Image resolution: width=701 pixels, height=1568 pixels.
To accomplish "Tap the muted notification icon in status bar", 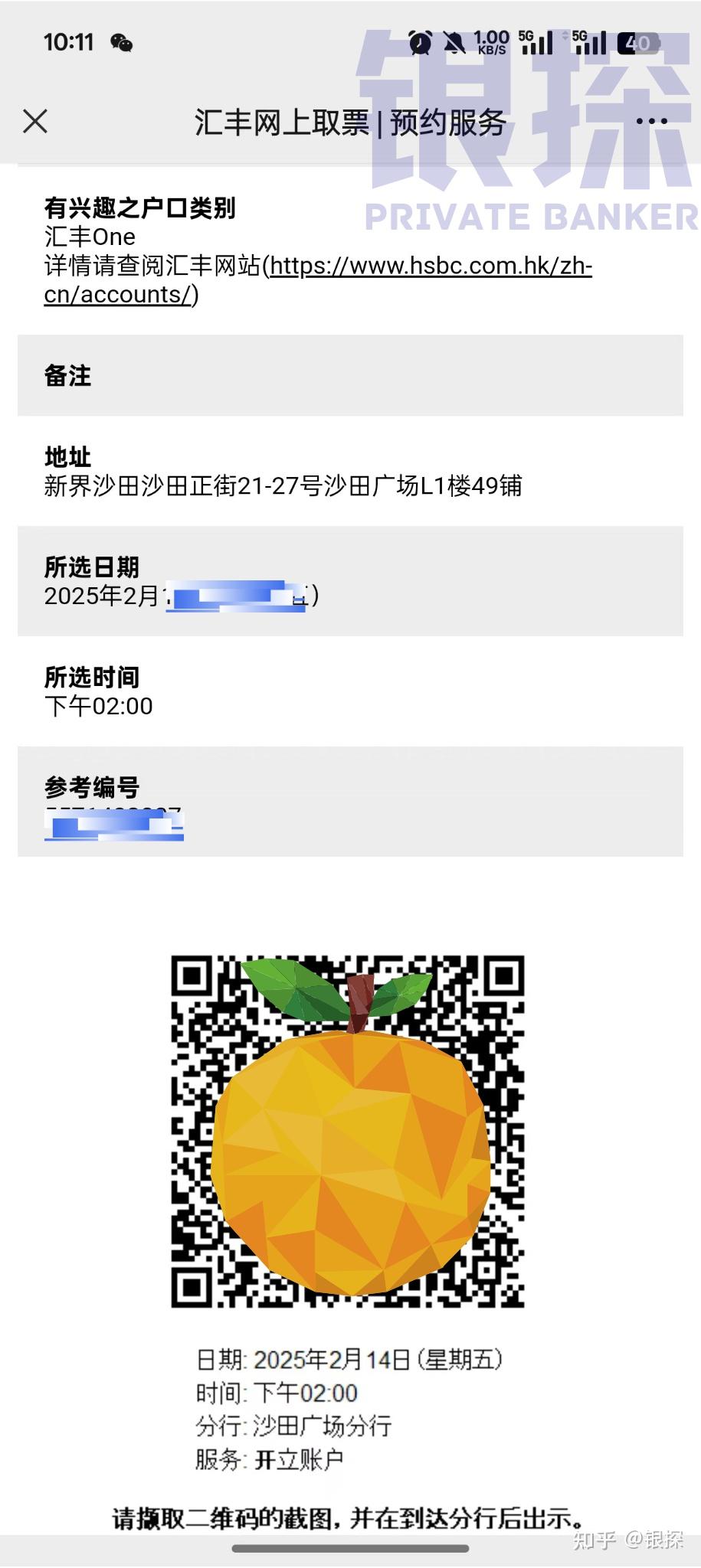I will pyautogui.click(x=456, y=44).
